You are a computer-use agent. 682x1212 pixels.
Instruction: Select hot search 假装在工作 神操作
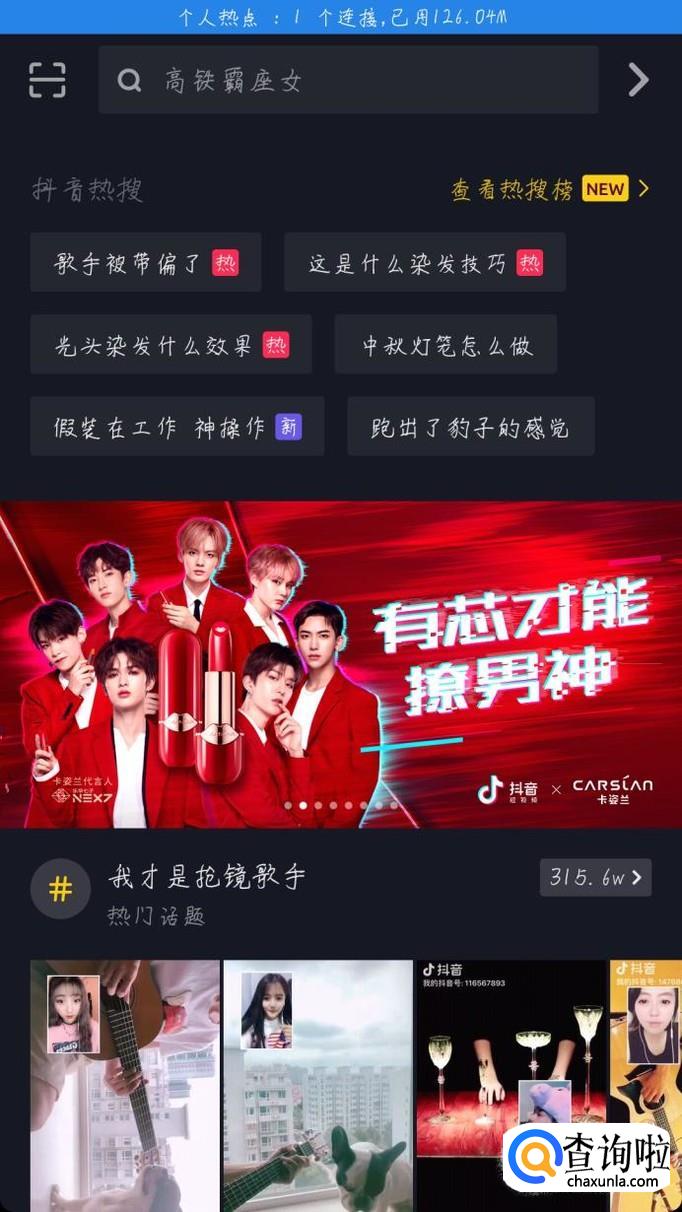(x=176, y=427)
